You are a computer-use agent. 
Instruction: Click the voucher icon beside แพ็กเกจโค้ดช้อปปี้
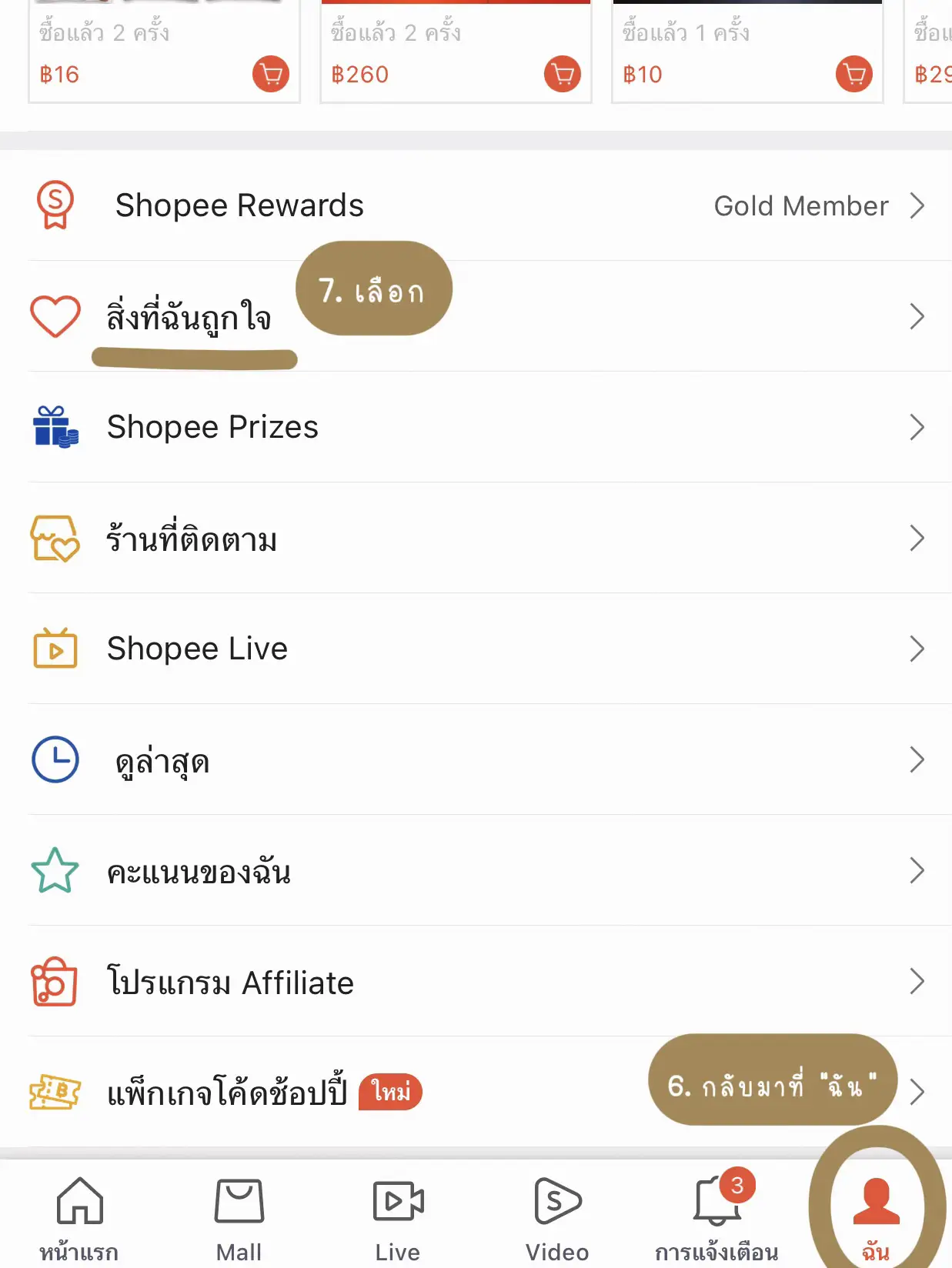[54, 1090]
